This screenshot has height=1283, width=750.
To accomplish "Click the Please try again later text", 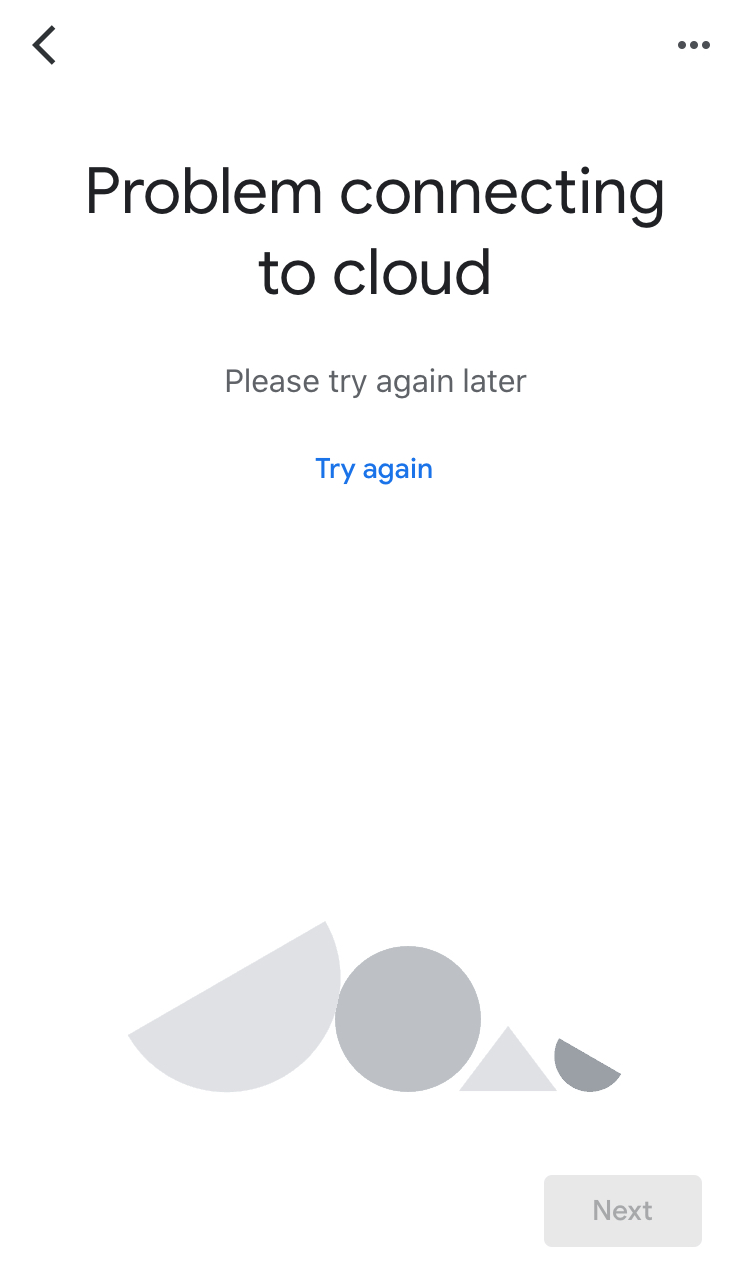I will (x=374, y=381).
